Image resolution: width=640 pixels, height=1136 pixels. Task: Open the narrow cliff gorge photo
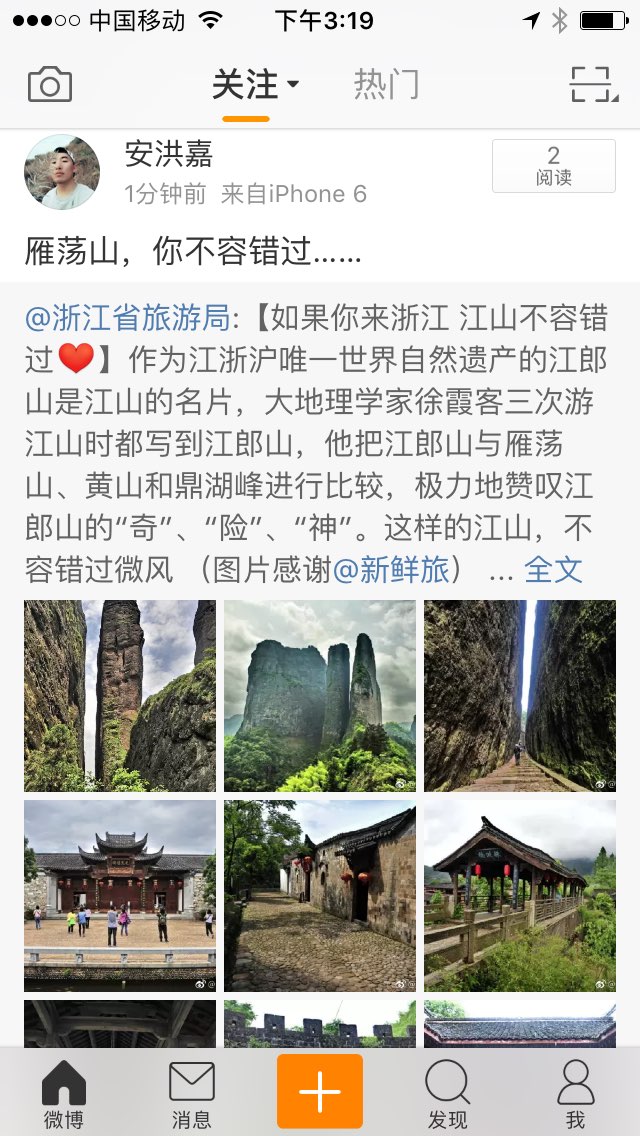[x=520, y=696]
